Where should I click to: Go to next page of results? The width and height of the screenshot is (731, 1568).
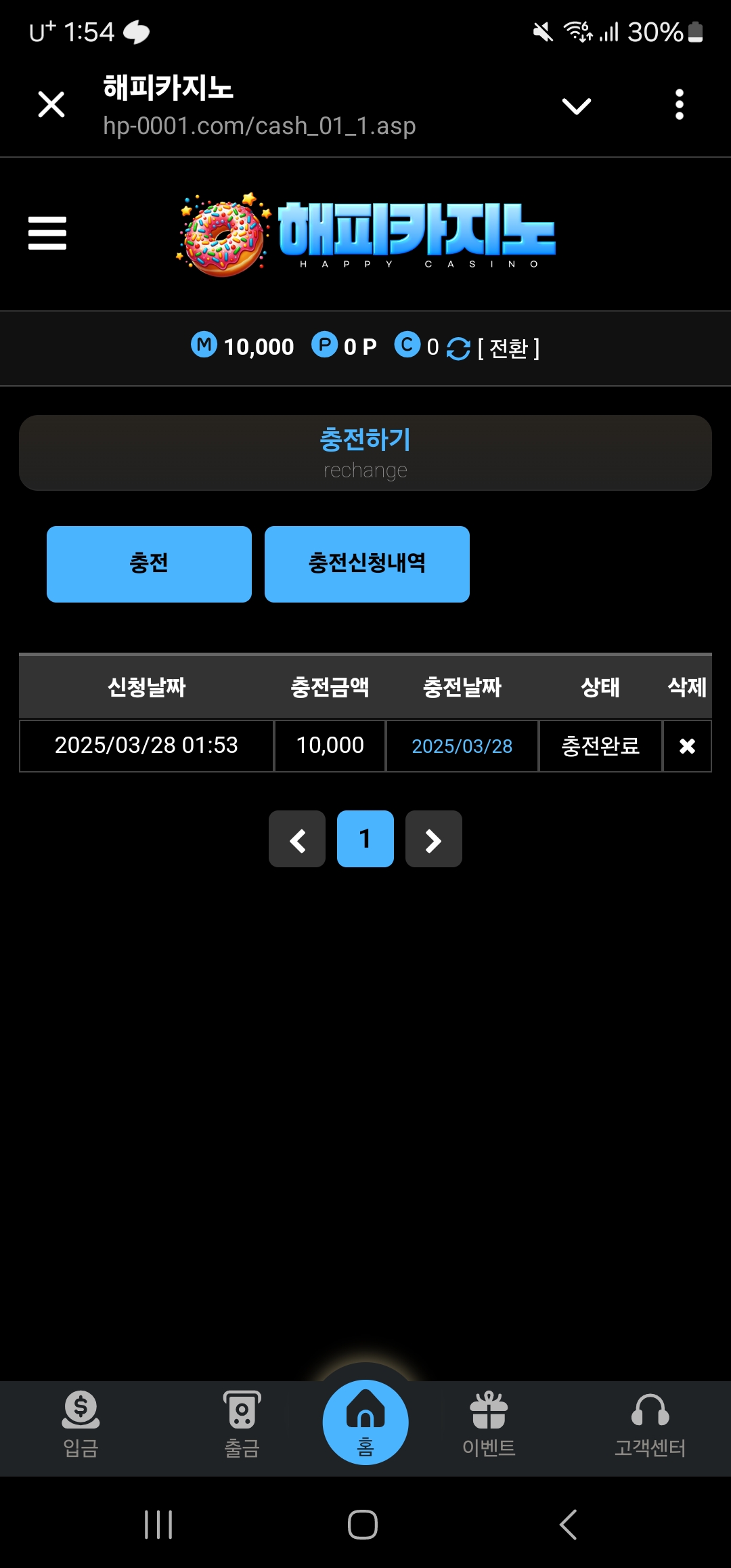click(433, 840)
